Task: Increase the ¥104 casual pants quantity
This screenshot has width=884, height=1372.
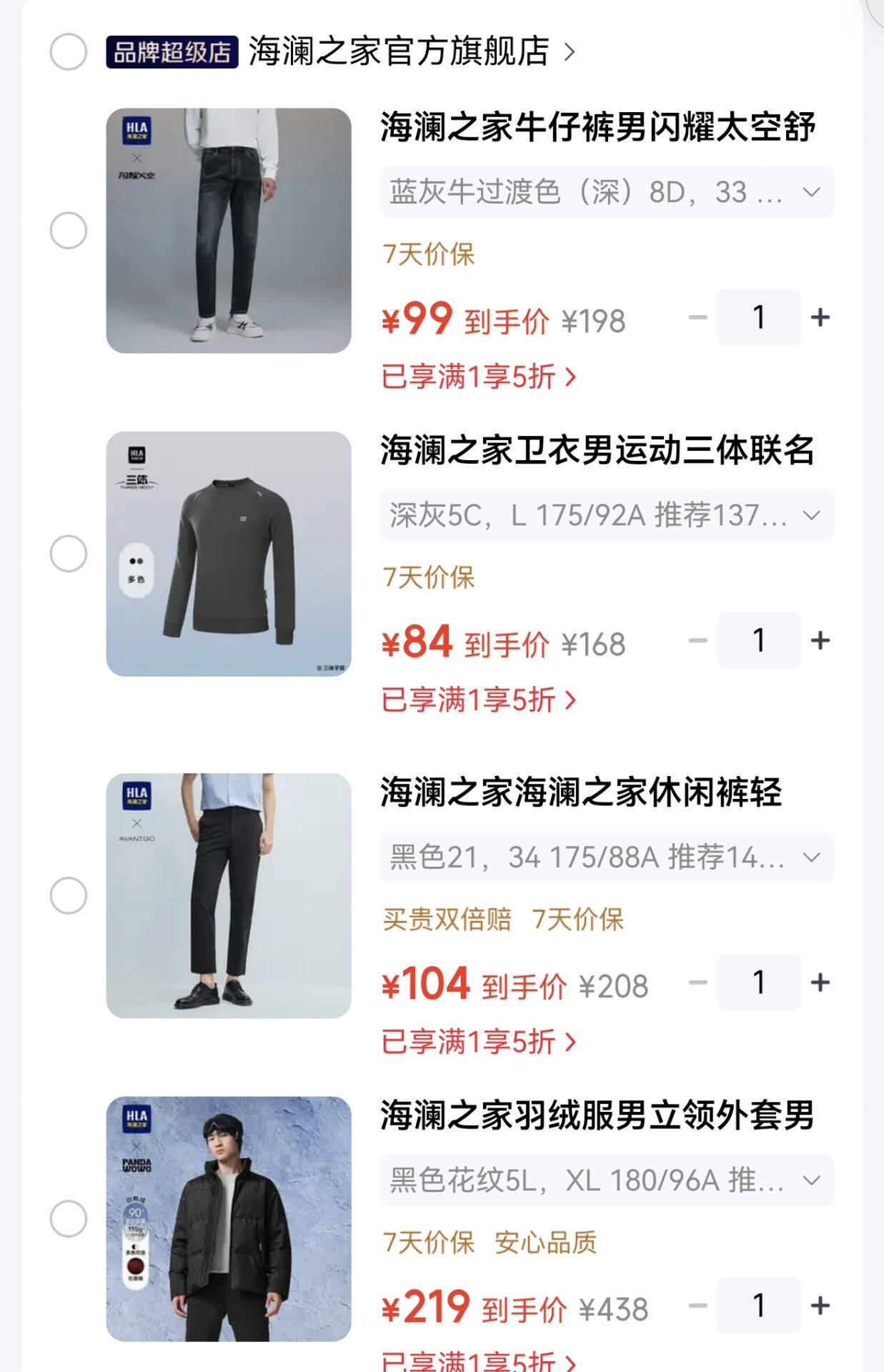Action: (820, 983)
